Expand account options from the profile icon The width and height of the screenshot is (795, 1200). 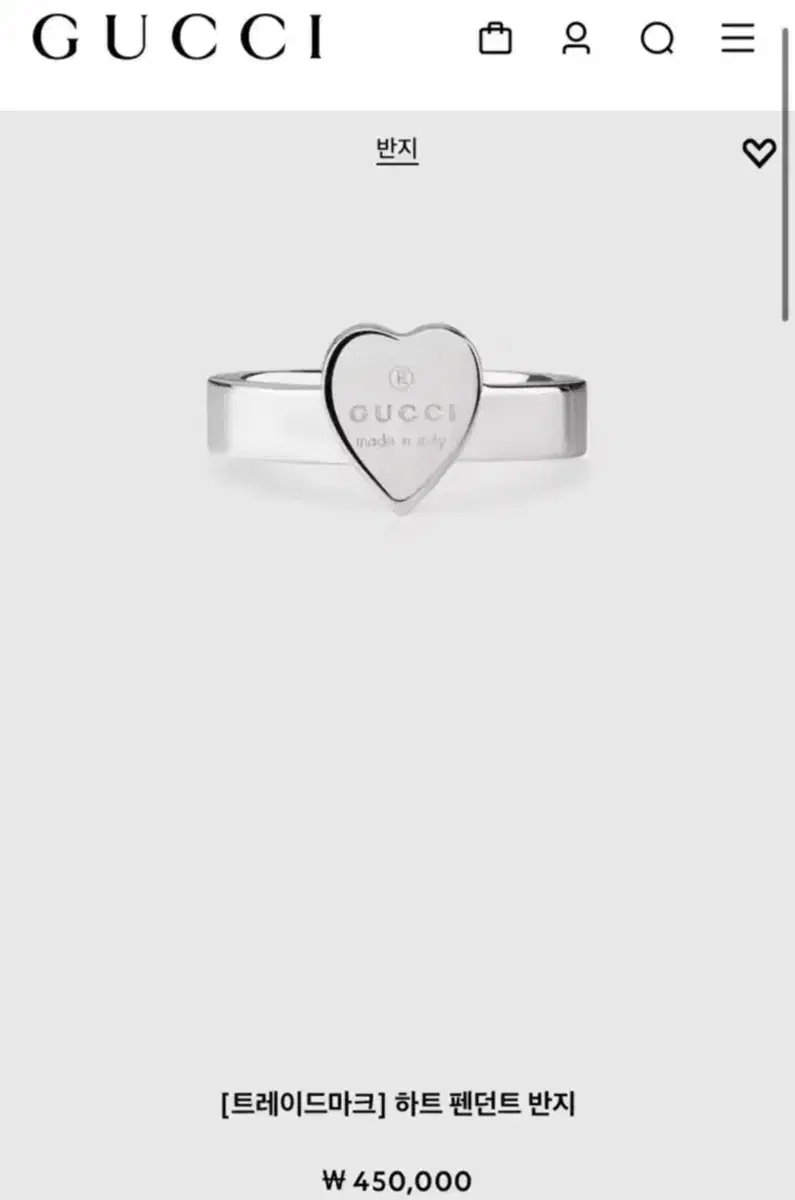[575, 40]
